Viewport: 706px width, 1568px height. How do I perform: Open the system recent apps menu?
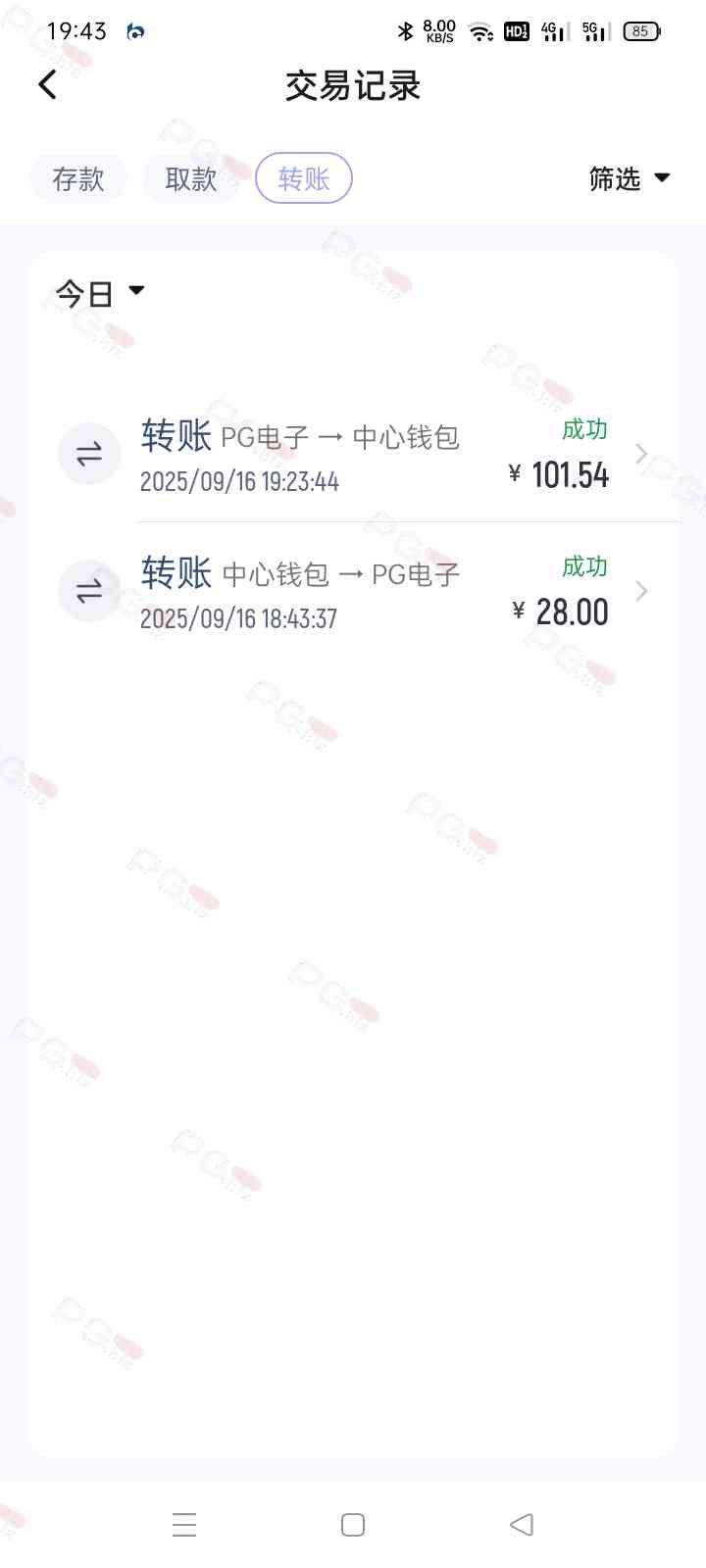click(184, 1524)
